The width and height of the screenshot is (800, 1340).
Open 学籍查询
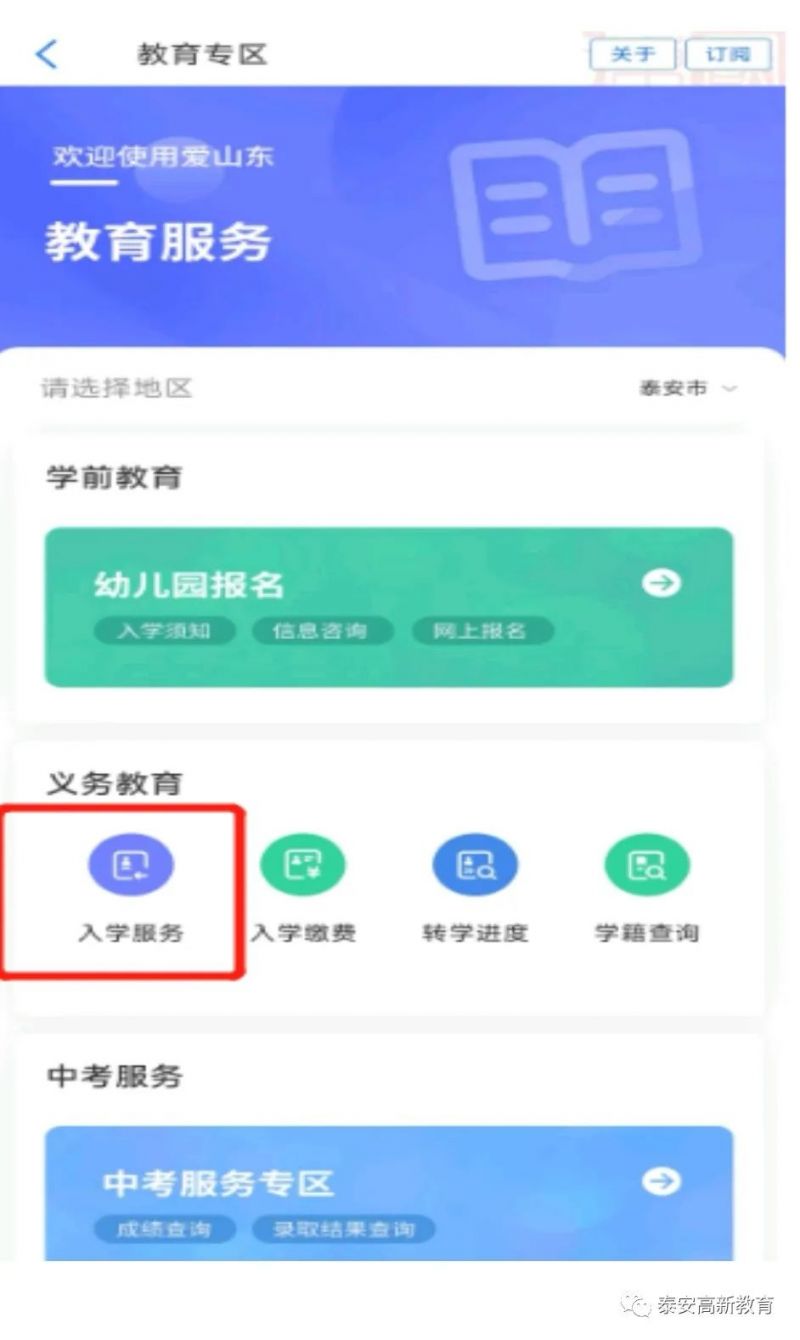pos(647,890)
